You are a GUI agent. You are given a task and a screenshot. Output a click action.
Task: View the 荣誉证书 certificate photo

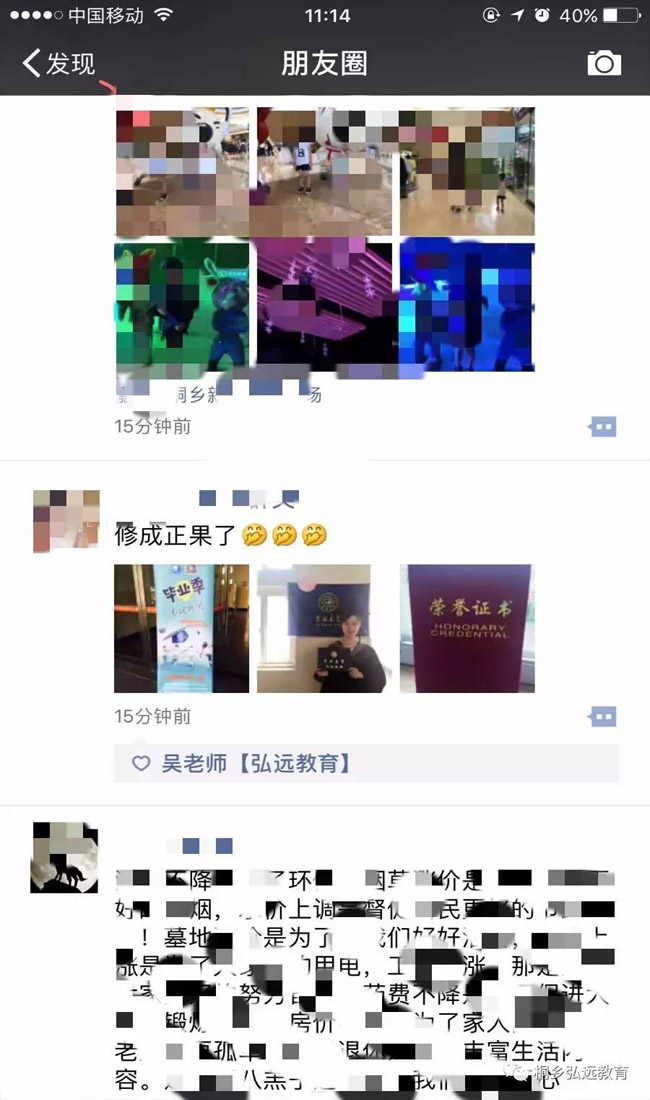coord(467,629)
